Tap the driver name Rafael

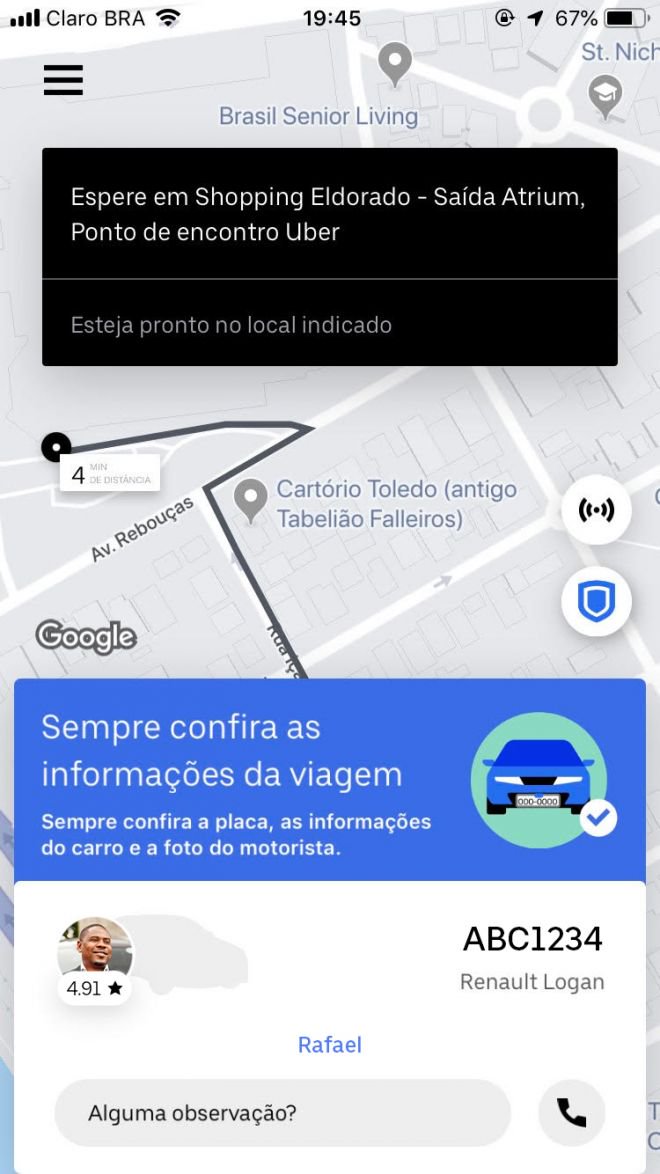(x=330, y=1044)
